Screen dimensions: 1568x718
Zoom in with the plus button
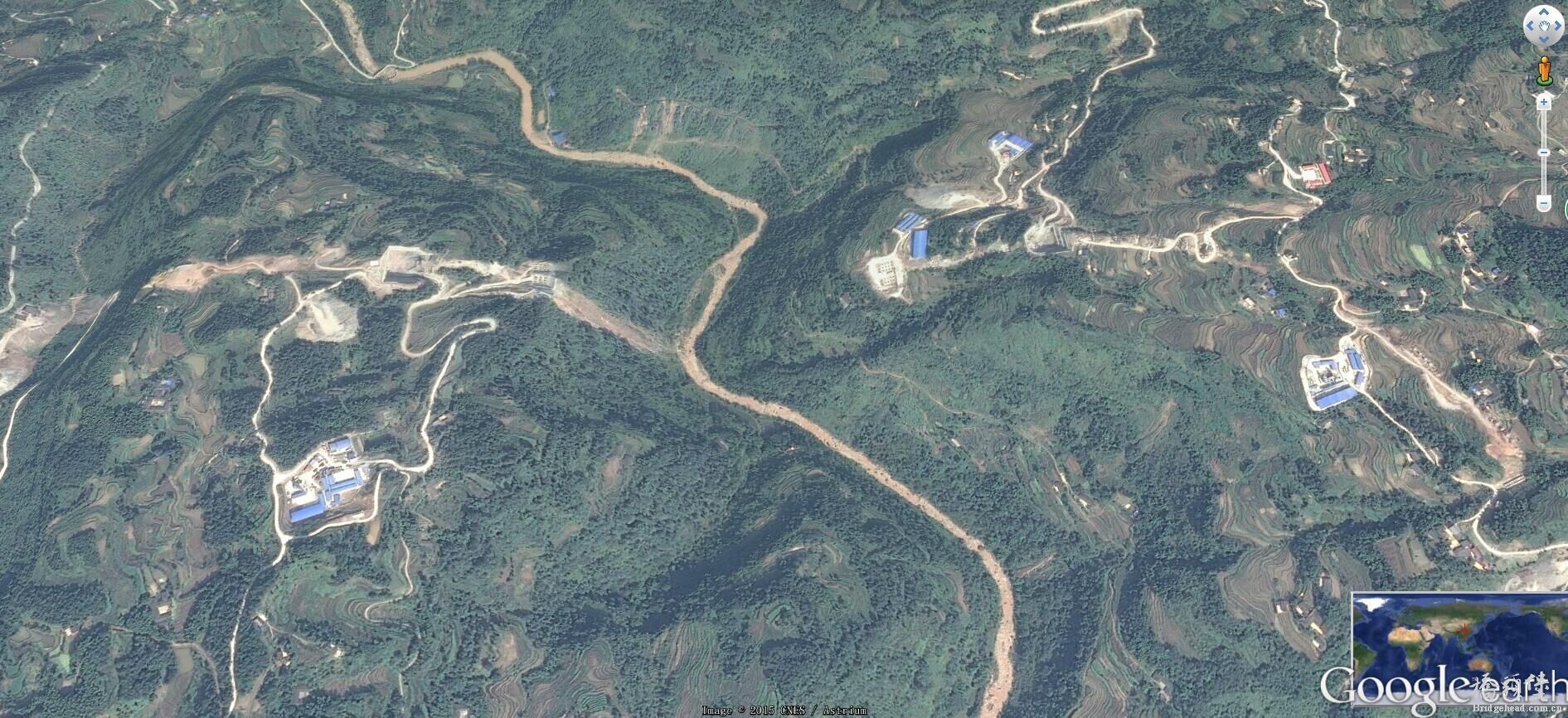[1544, 102]
